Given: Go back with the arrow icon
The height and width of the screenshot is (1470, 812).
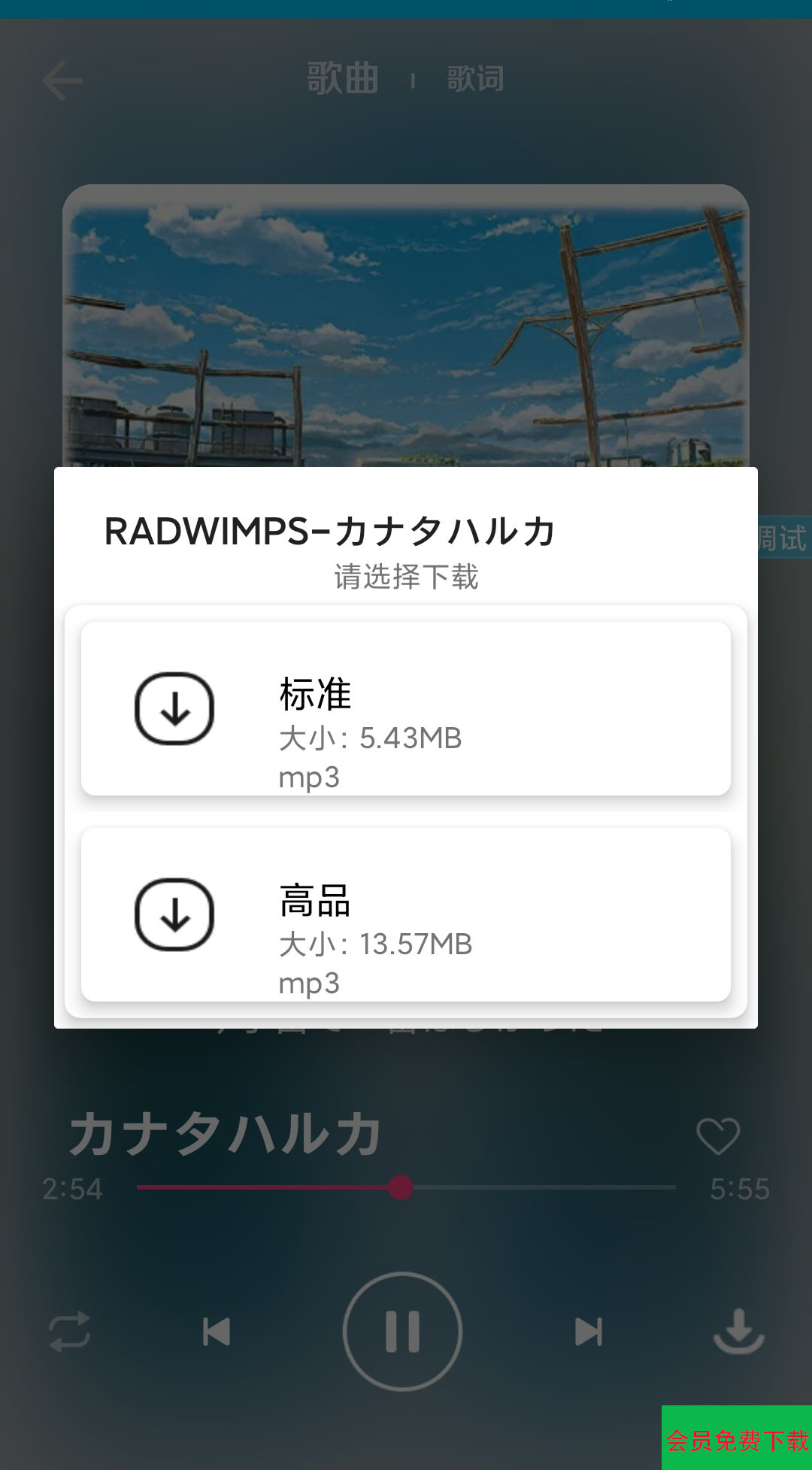Looking at the screenshot, I should click(x=62, y=81).
